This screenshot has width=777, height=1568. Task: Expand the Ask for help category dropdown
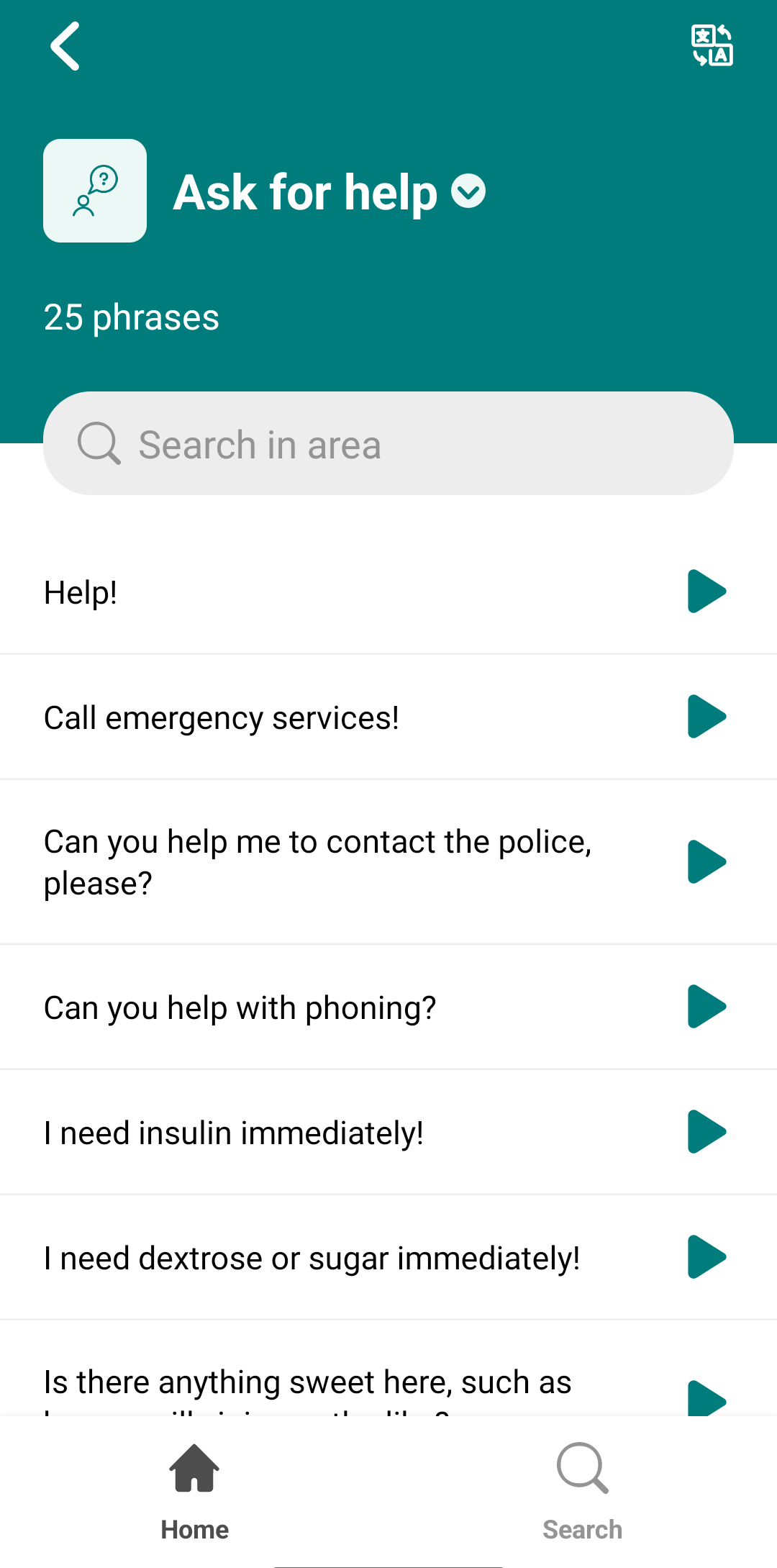(x=468, y=191)
